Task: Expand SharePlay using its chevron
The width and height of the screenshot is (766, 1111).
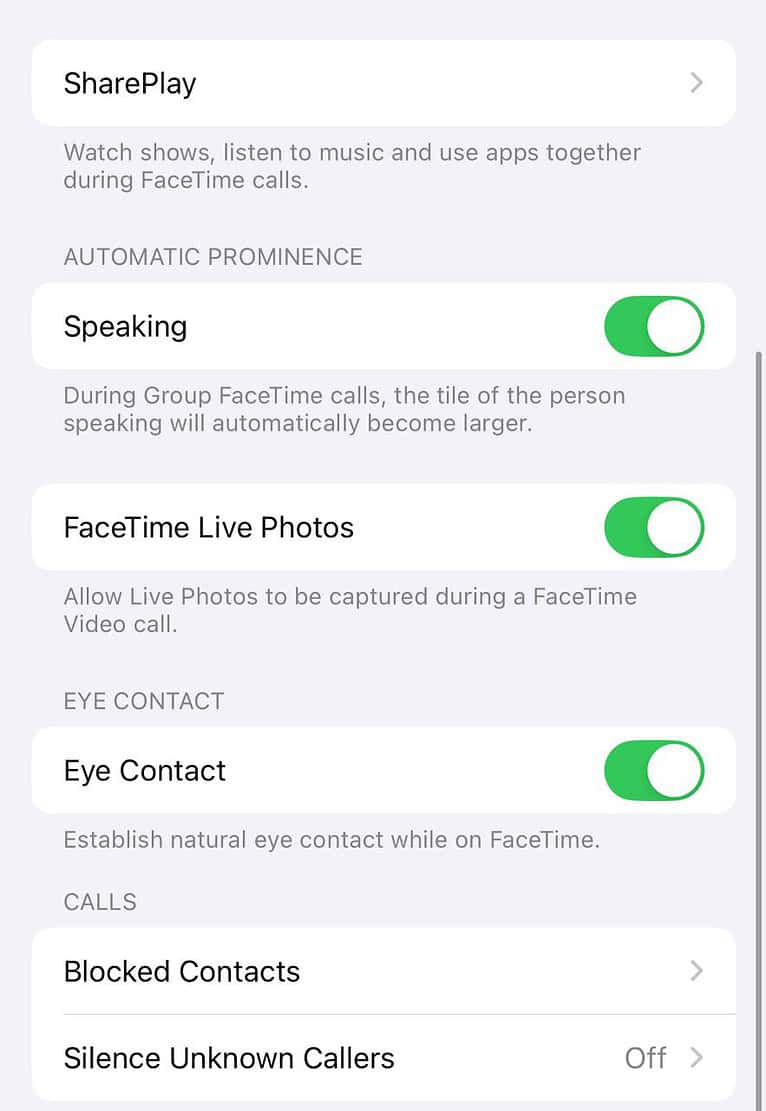Action: [696, 83]
